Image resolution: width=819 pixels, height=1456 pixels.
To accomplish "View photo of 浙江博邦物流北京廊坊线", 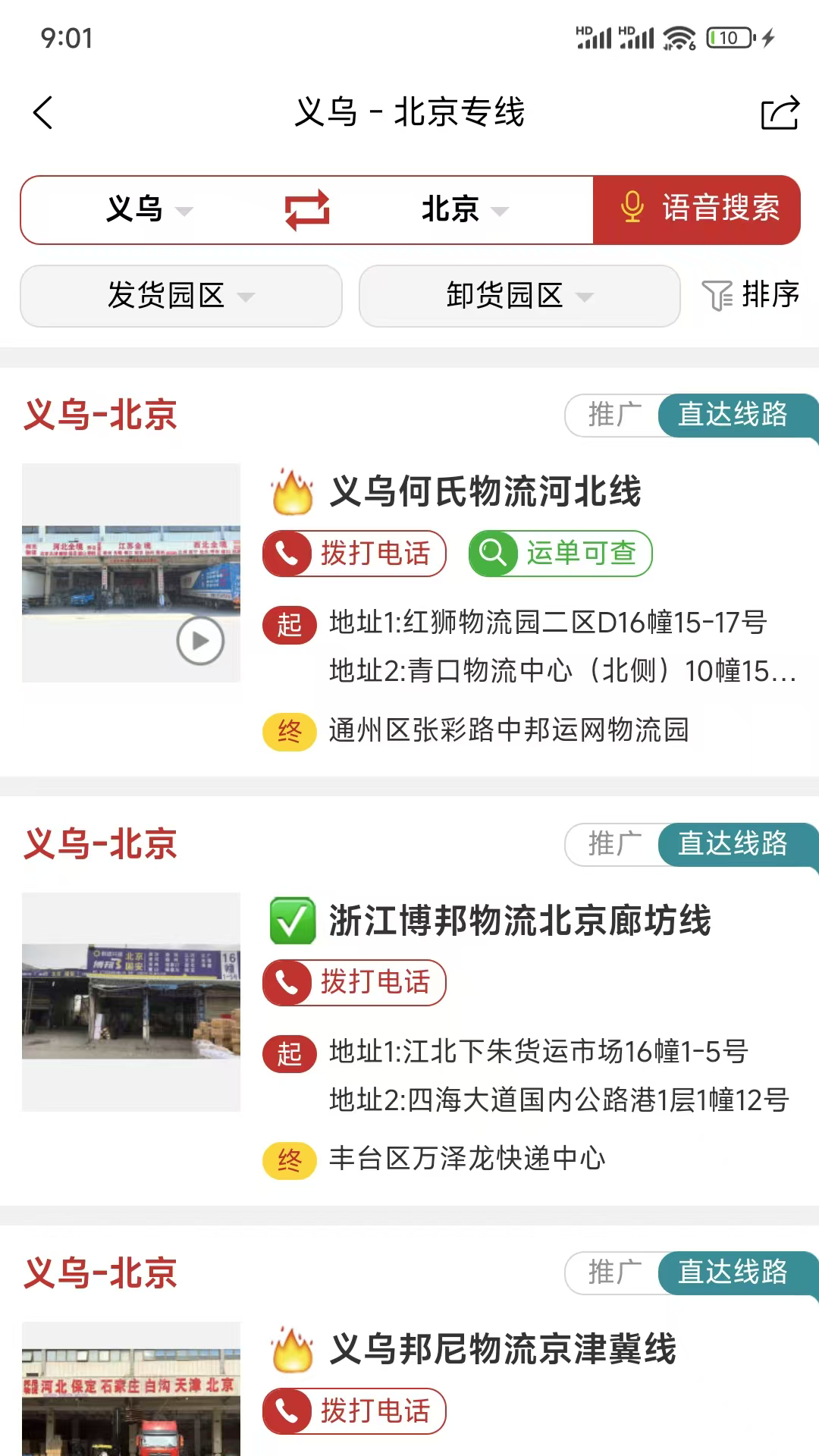I will (131, 1002).
